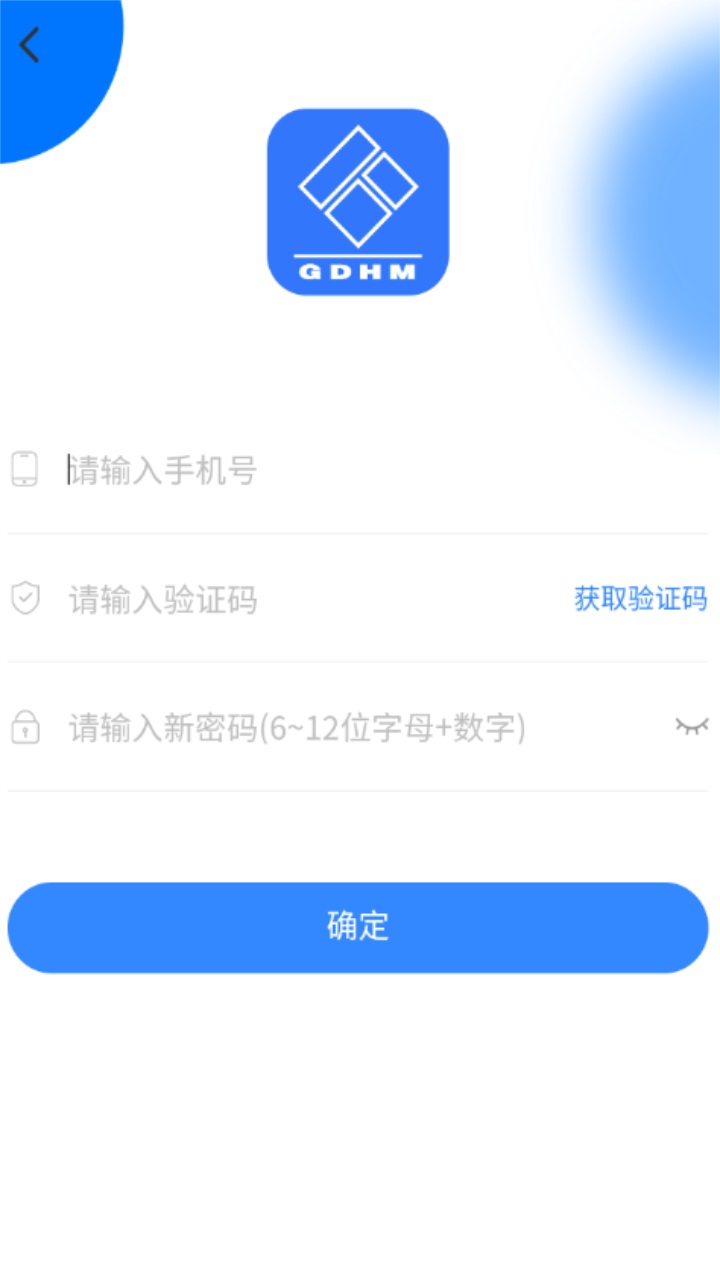Confirm with the 确定 button
The width and height of the screenshot is (720, 1280).
[x=358, y=927]
